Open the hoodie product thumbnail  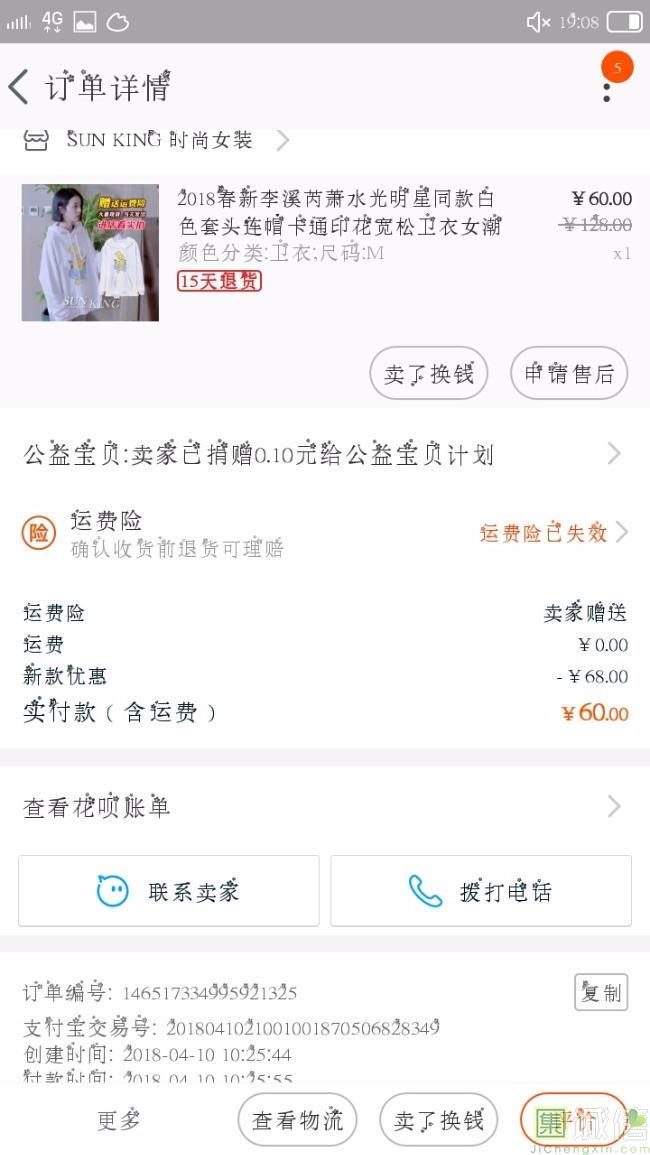tap(90, 252)
